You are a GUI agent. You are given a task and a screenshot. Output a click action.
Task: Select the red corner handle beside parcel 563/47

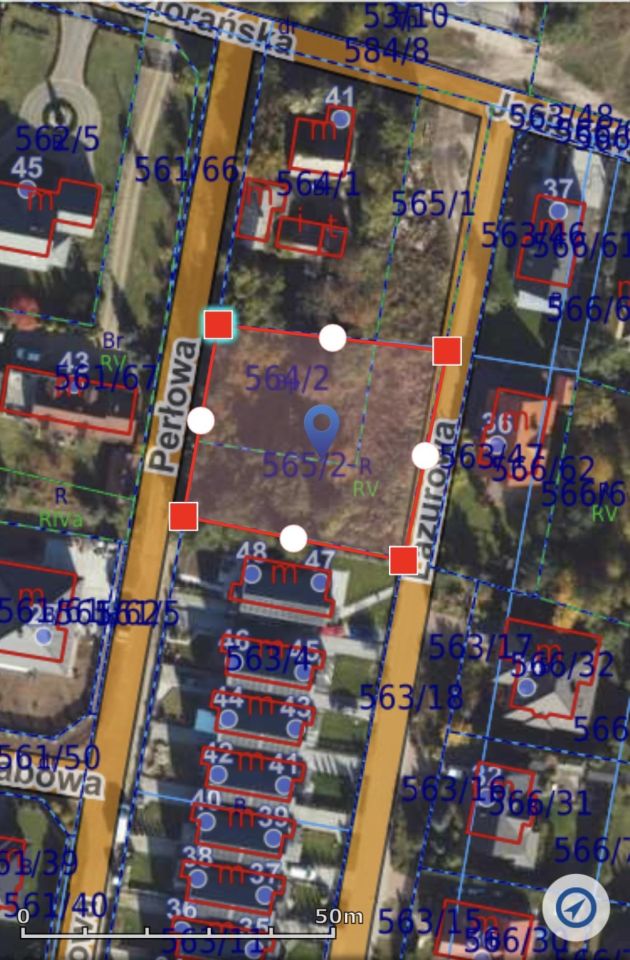point(447,351)
